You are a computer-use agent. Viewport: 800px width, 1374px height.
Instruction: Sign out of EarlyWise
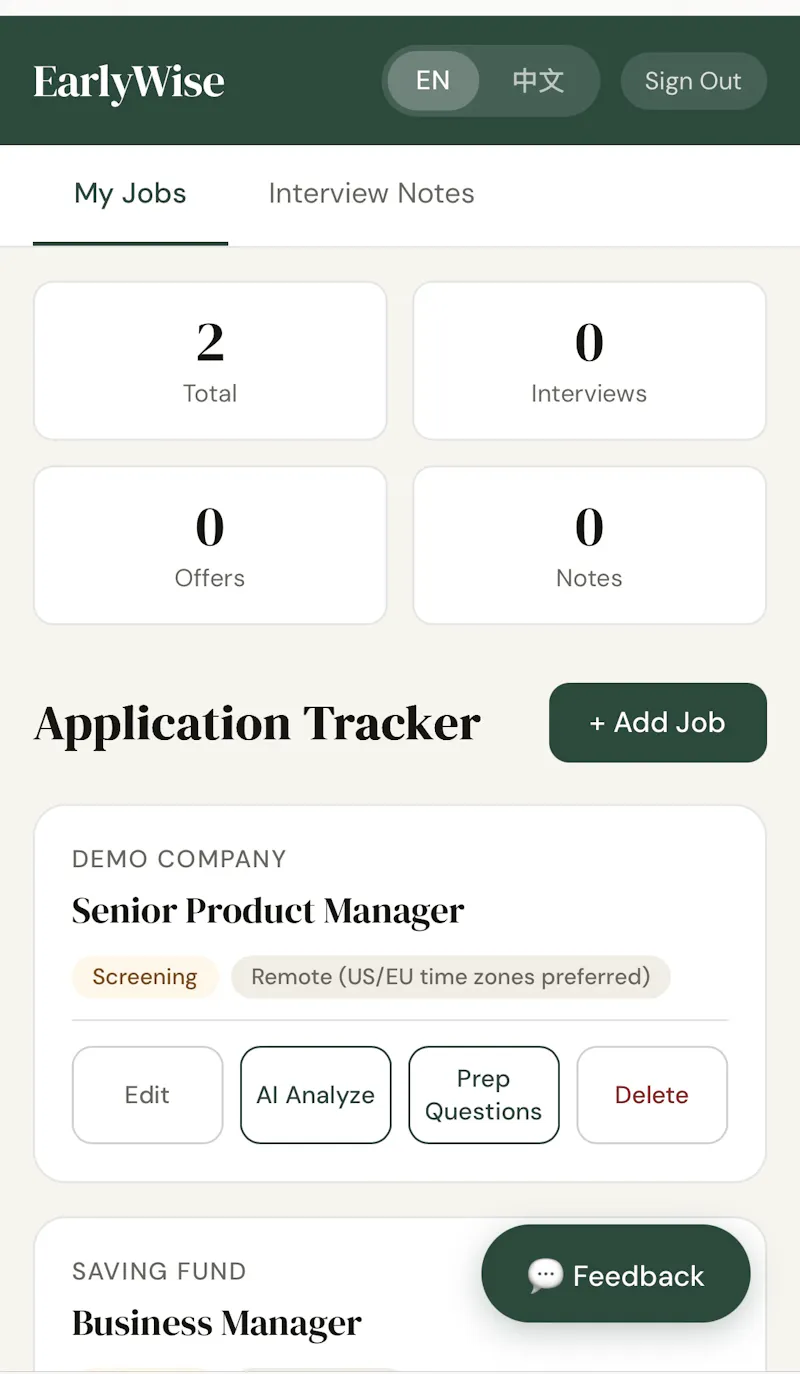[693, 81]
